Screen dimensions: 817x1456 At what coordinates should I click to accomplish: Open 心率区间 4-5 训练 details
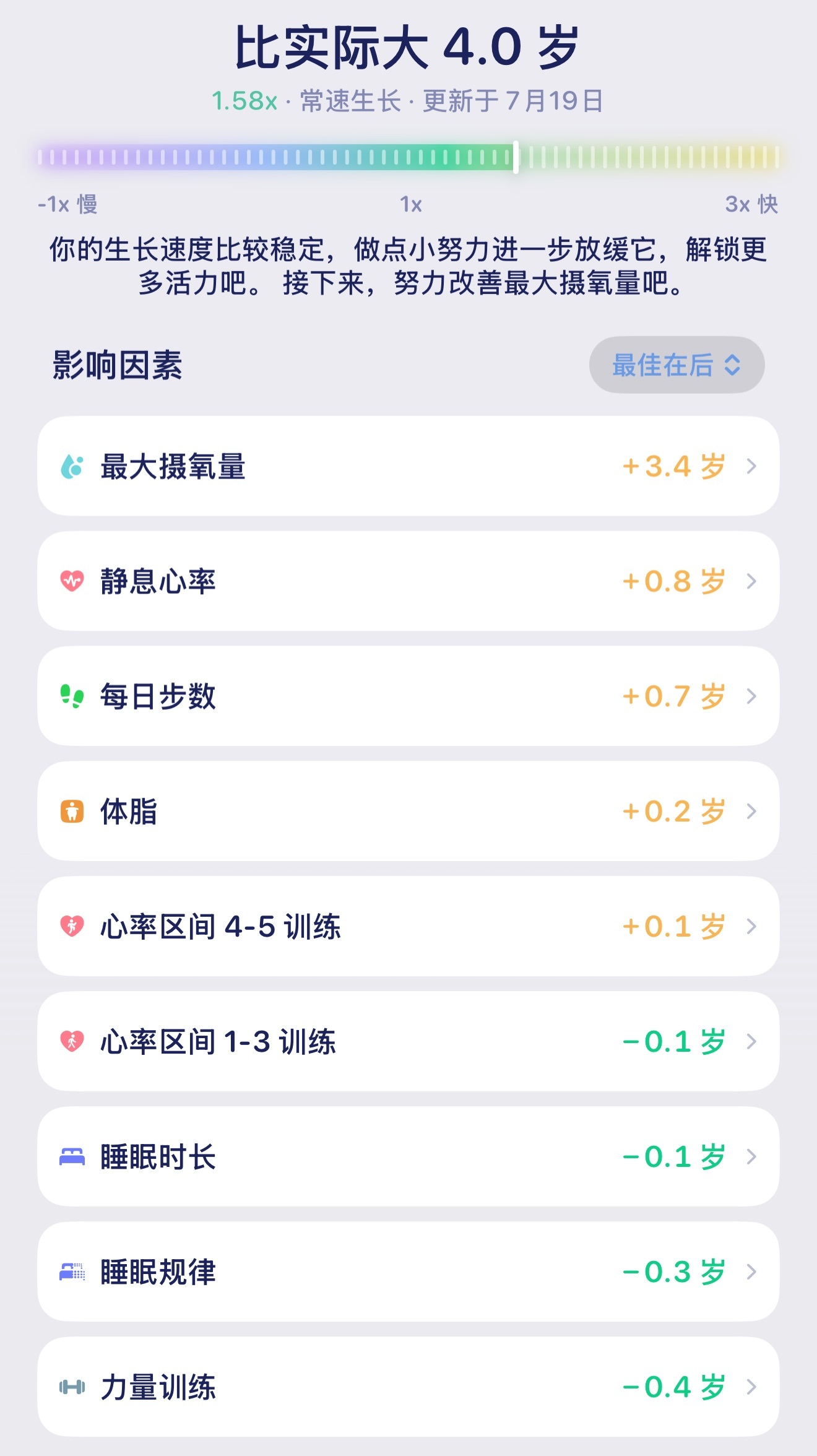[x=408, y=927]
